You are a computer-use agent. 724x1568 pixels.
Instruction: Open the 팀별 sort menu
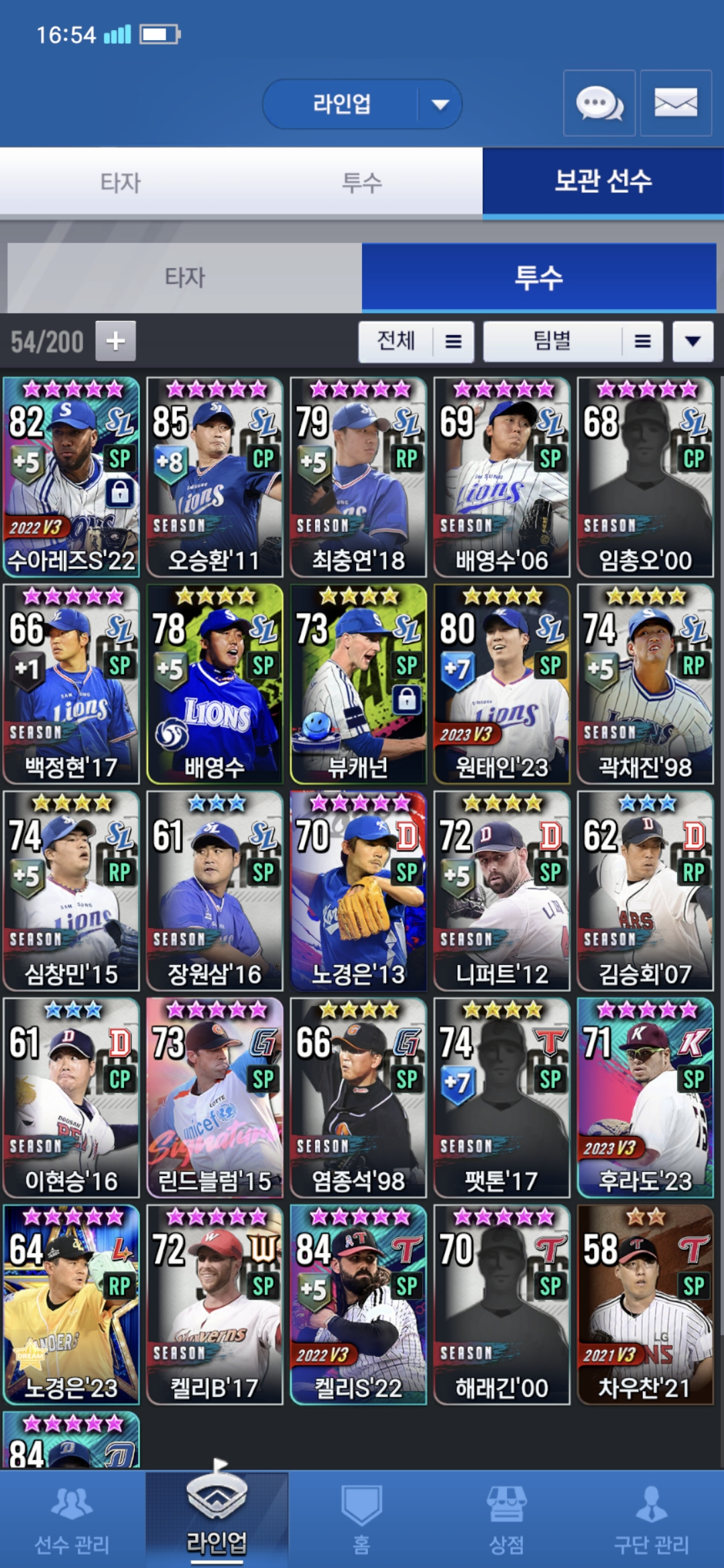tap(573, 342)
